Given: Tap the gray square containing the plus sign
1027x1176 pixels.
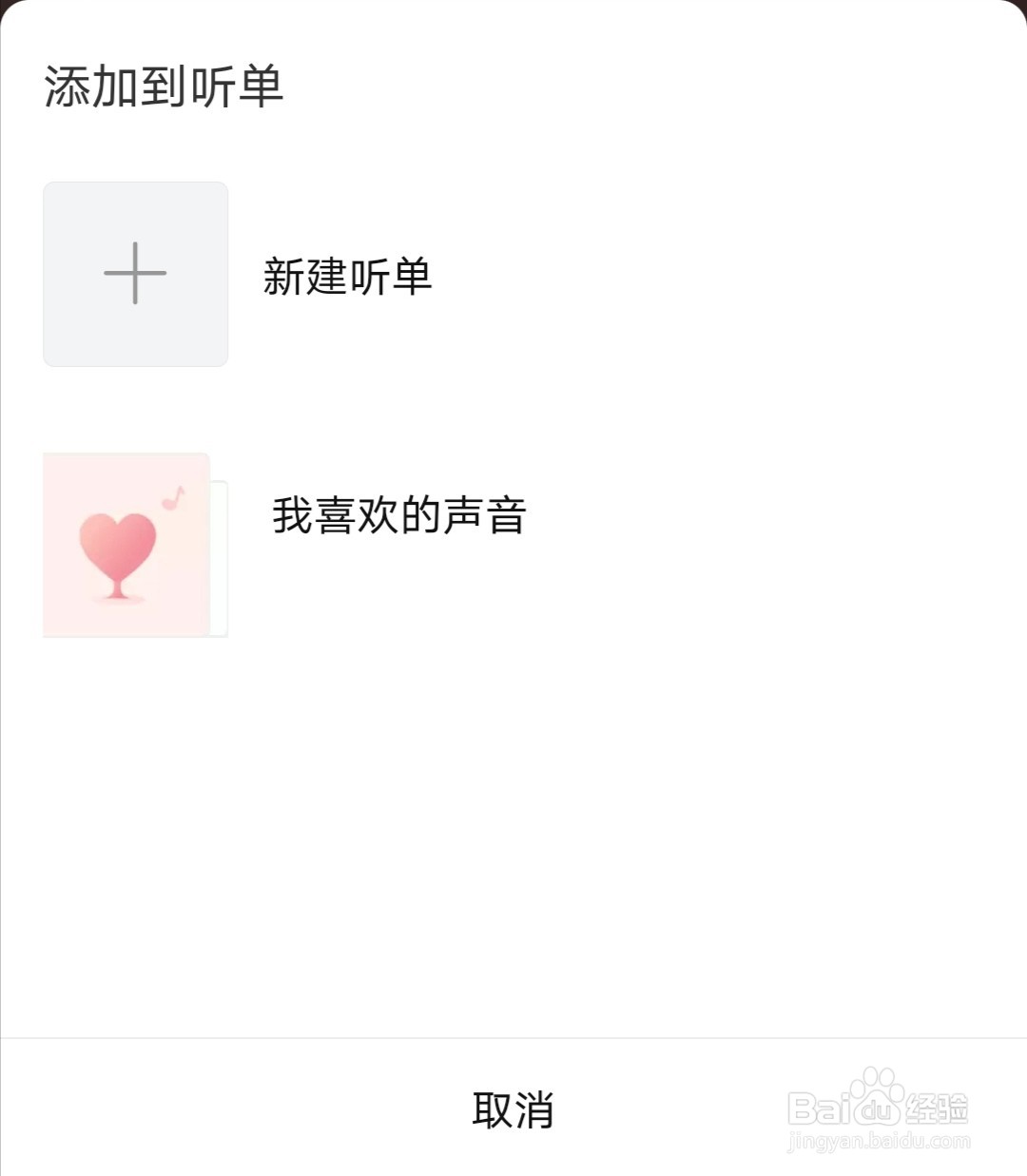Looking at the screenshot, I should pyautogui.click(x=134, y=274).
